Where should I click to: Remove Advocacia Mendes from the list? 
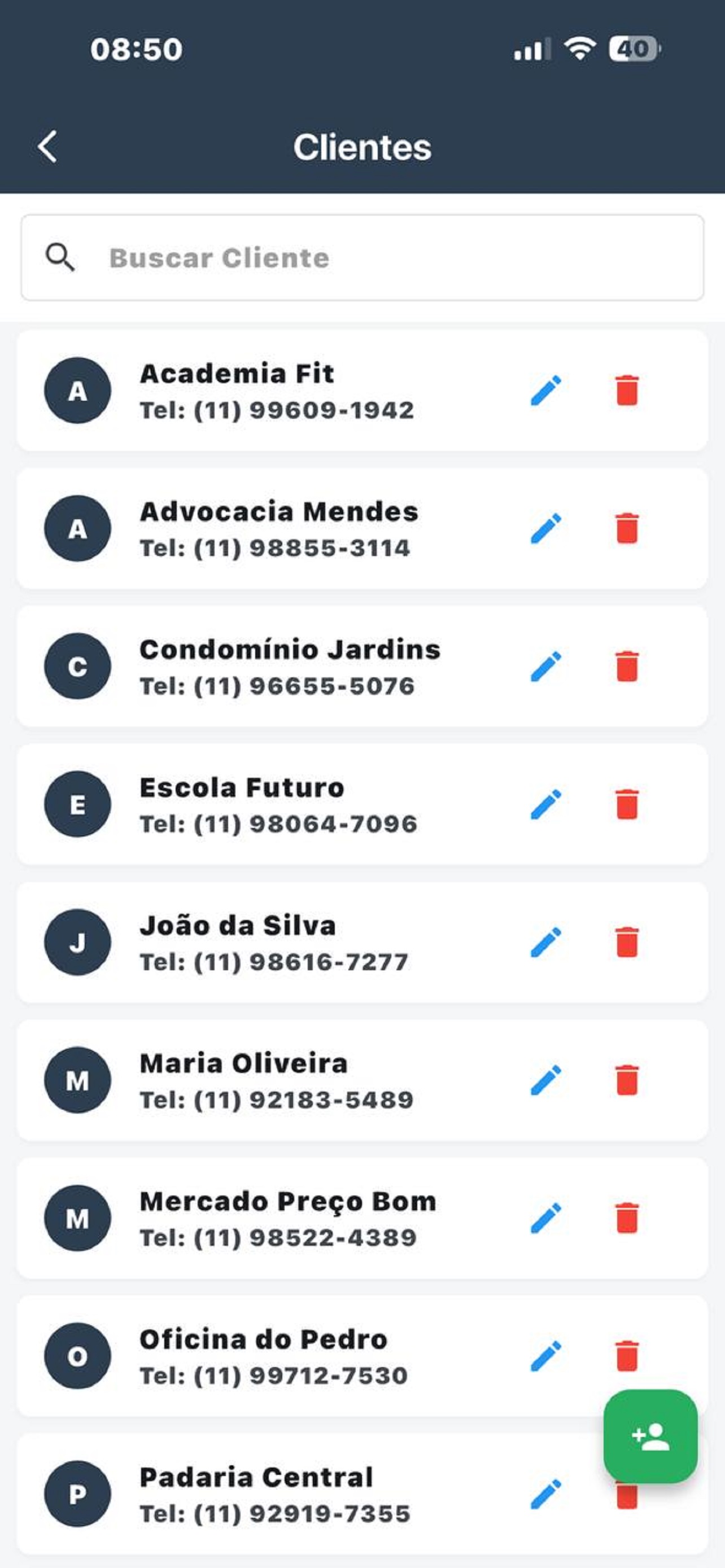click(626, 528)
